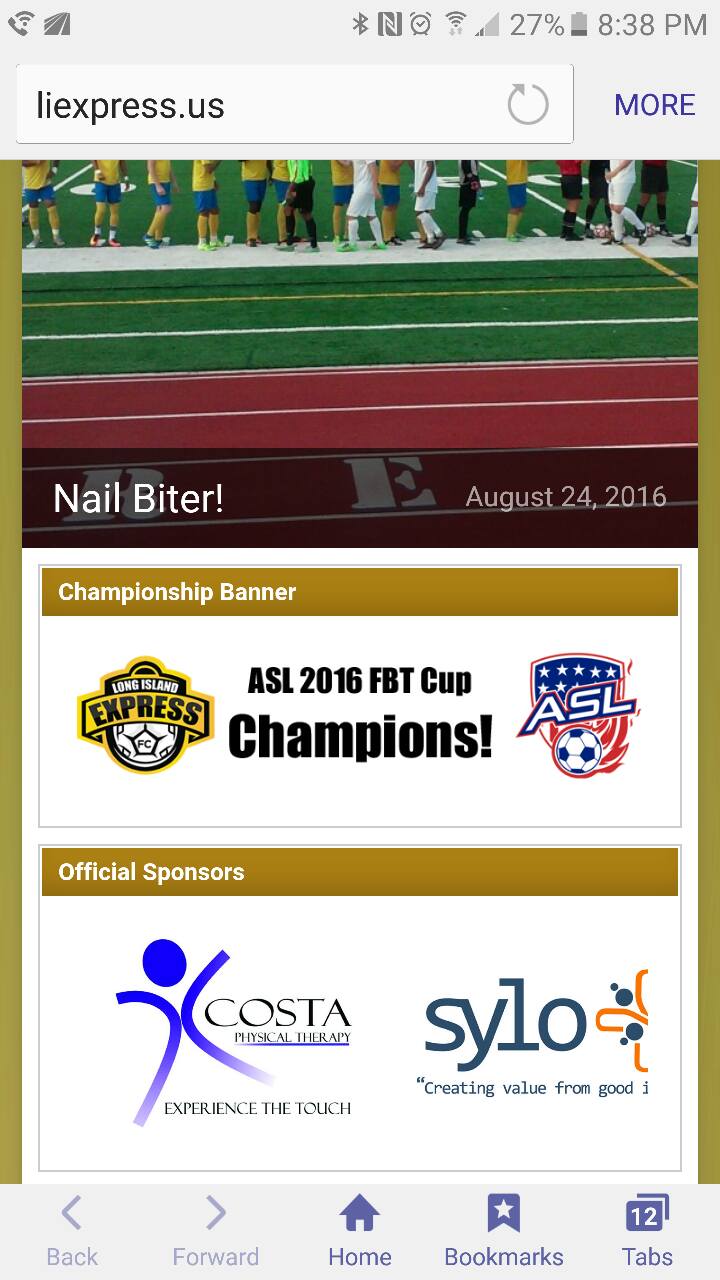Open the Bookmarks list

[504, 1231]
